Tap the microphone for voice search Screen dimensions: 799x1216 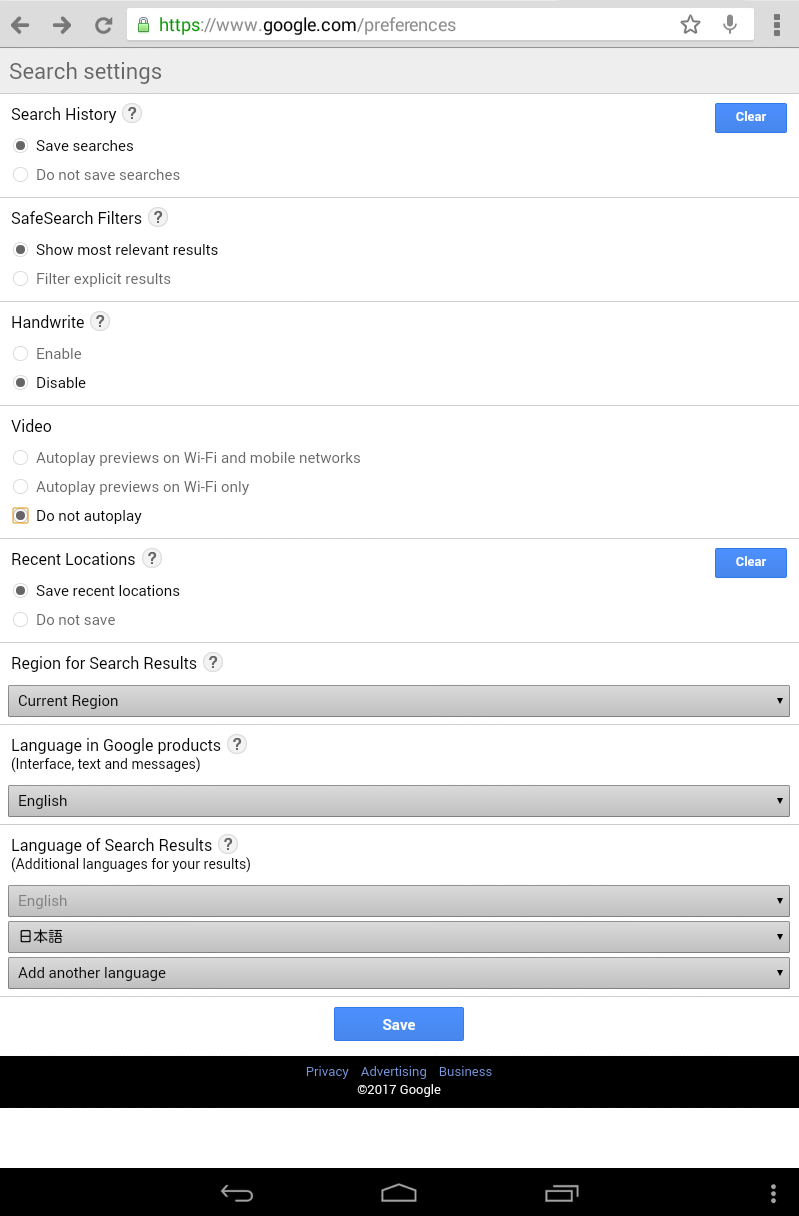coord(730,25)
